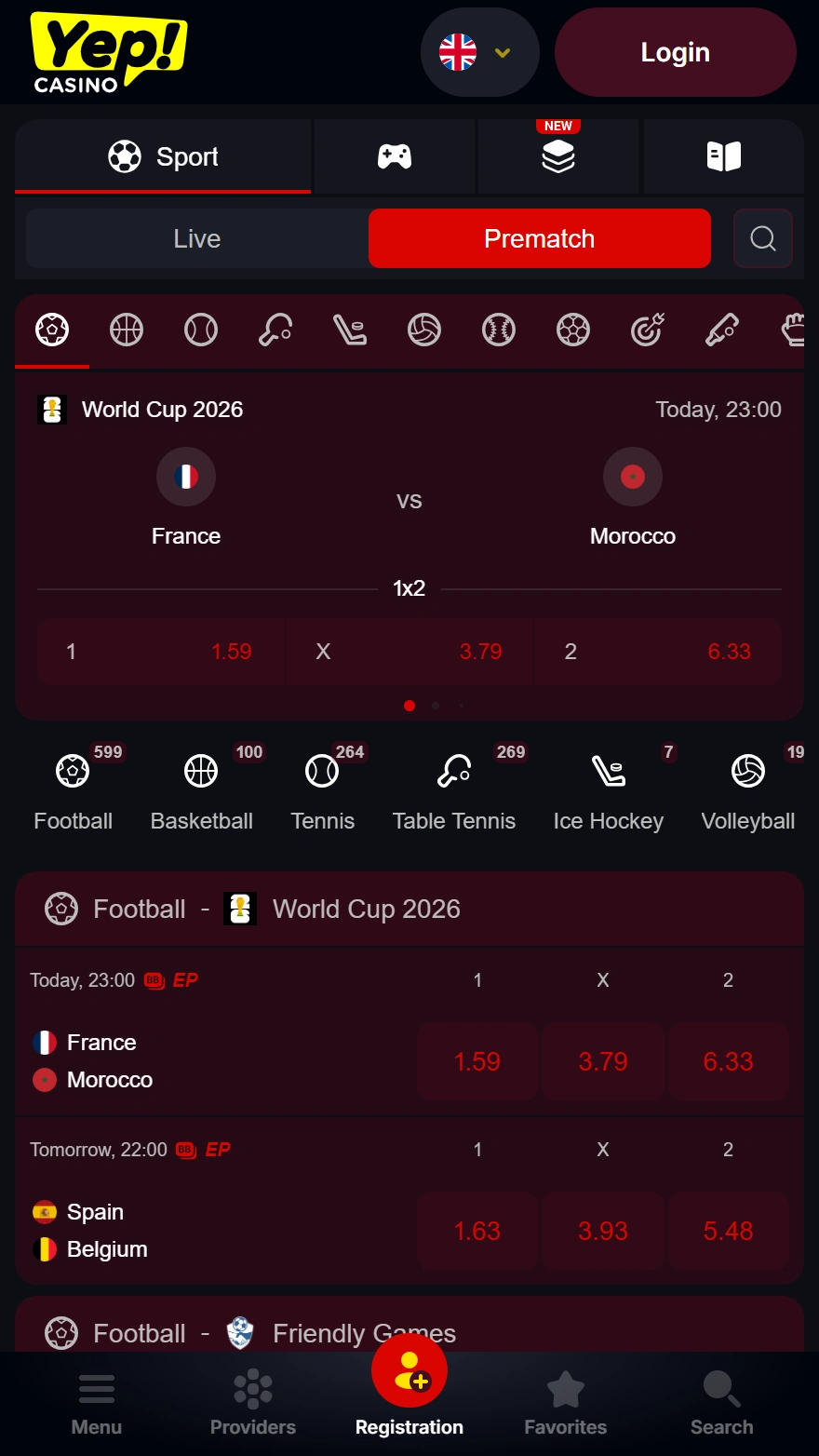Image resolution: width=819 pixels, height=1456 pixels.
Task: Open the Table Tennis category
Action: pos(454,788)
